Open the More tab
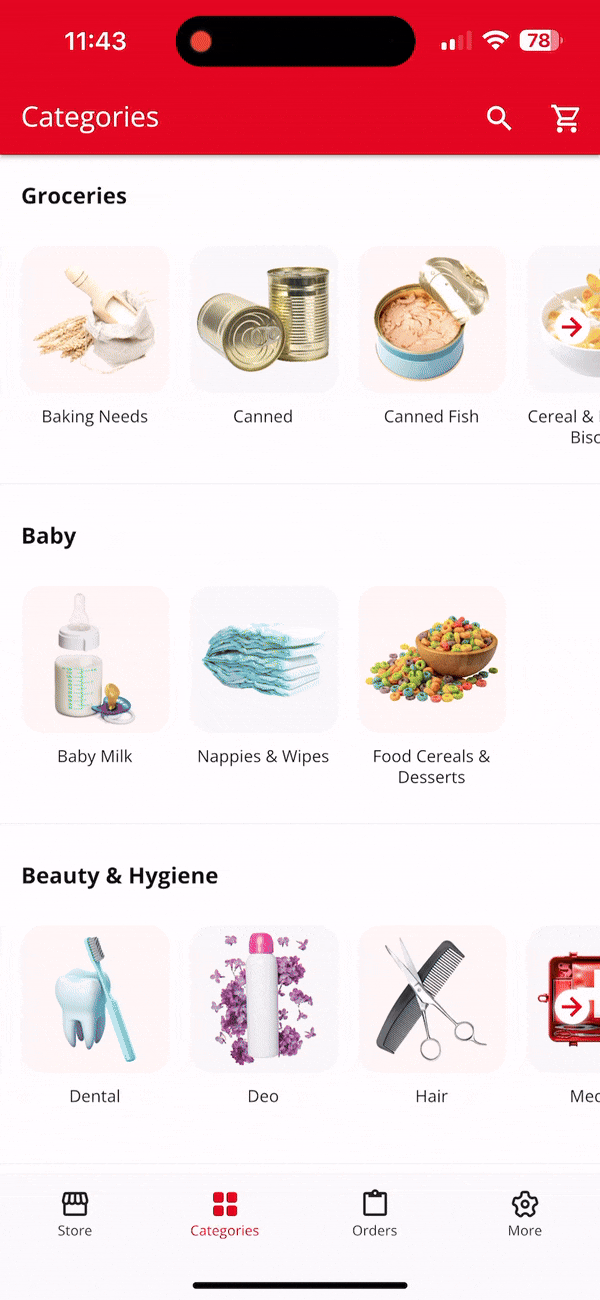 click(x=525, y=1213)
